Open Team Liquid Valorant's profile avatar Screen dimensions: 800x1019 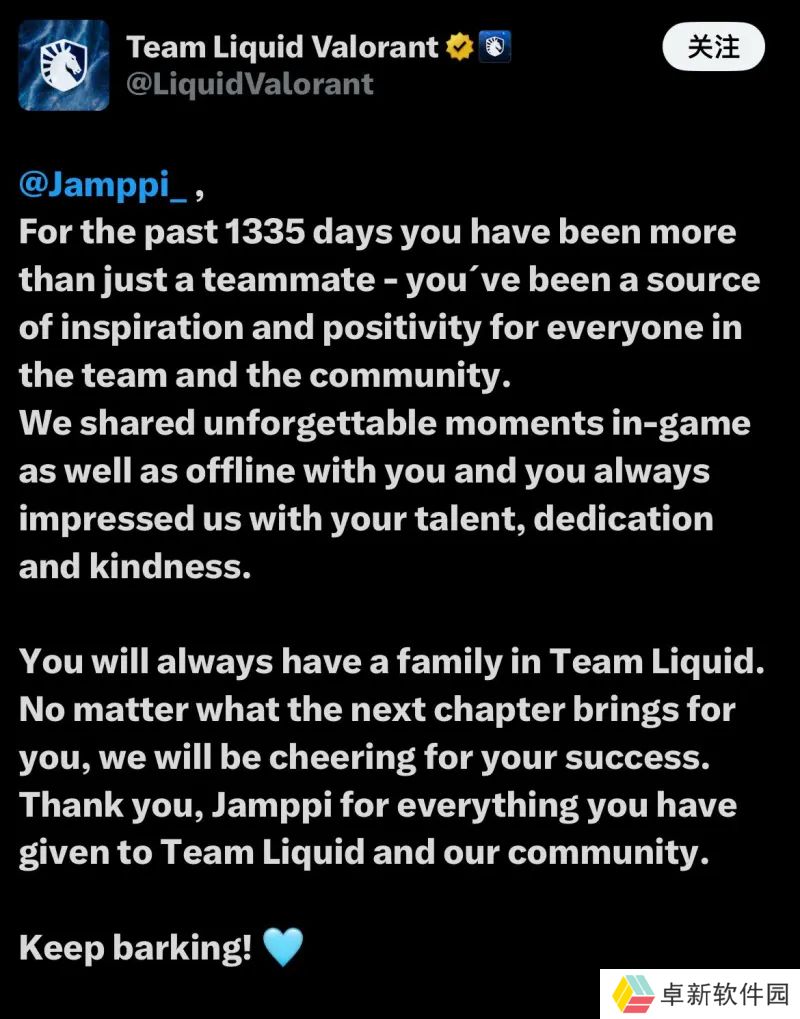point(64,65)
